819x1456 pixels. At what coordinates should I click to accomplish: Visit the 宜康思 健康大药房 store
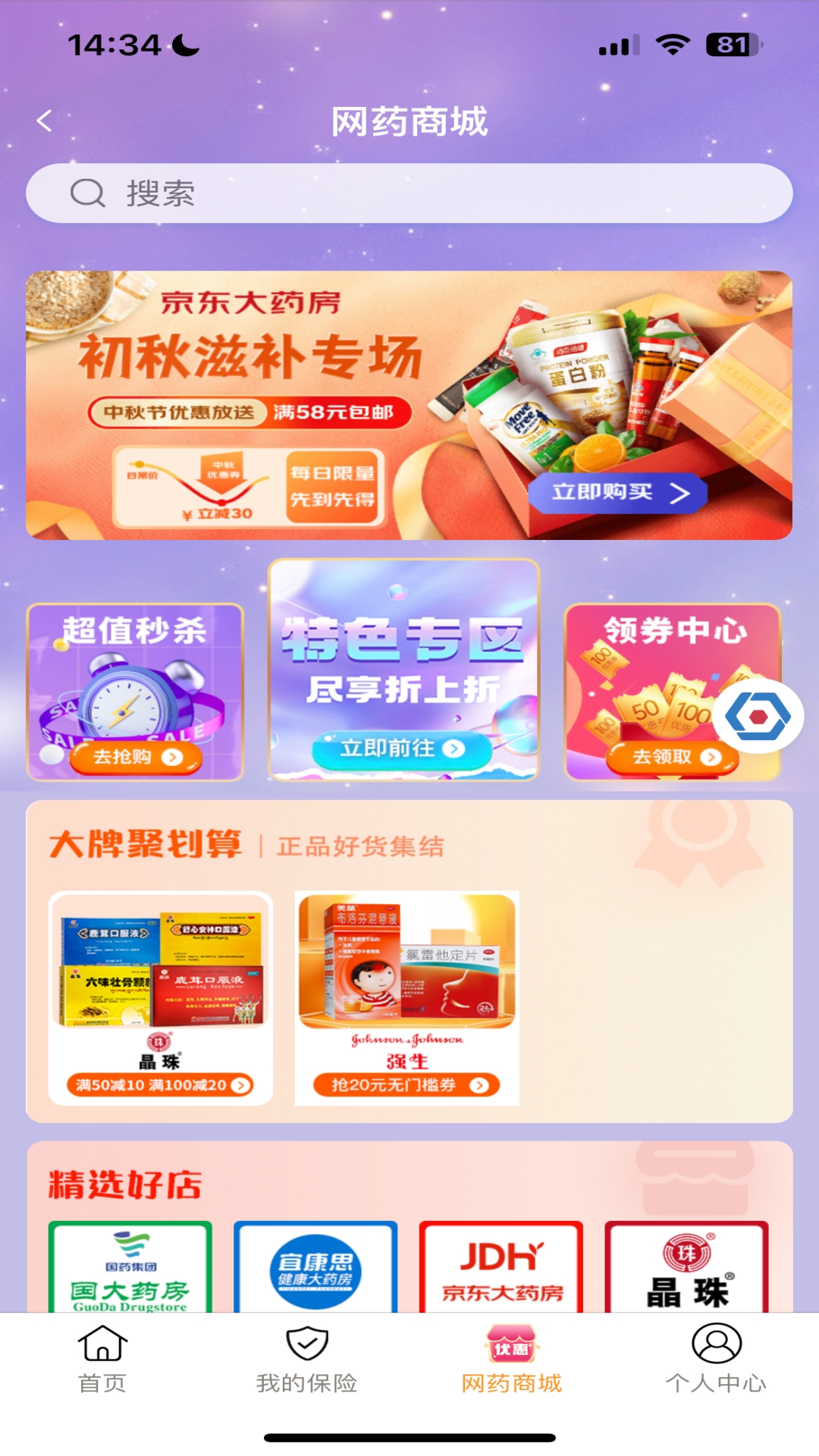click(x=315, y=1266)
